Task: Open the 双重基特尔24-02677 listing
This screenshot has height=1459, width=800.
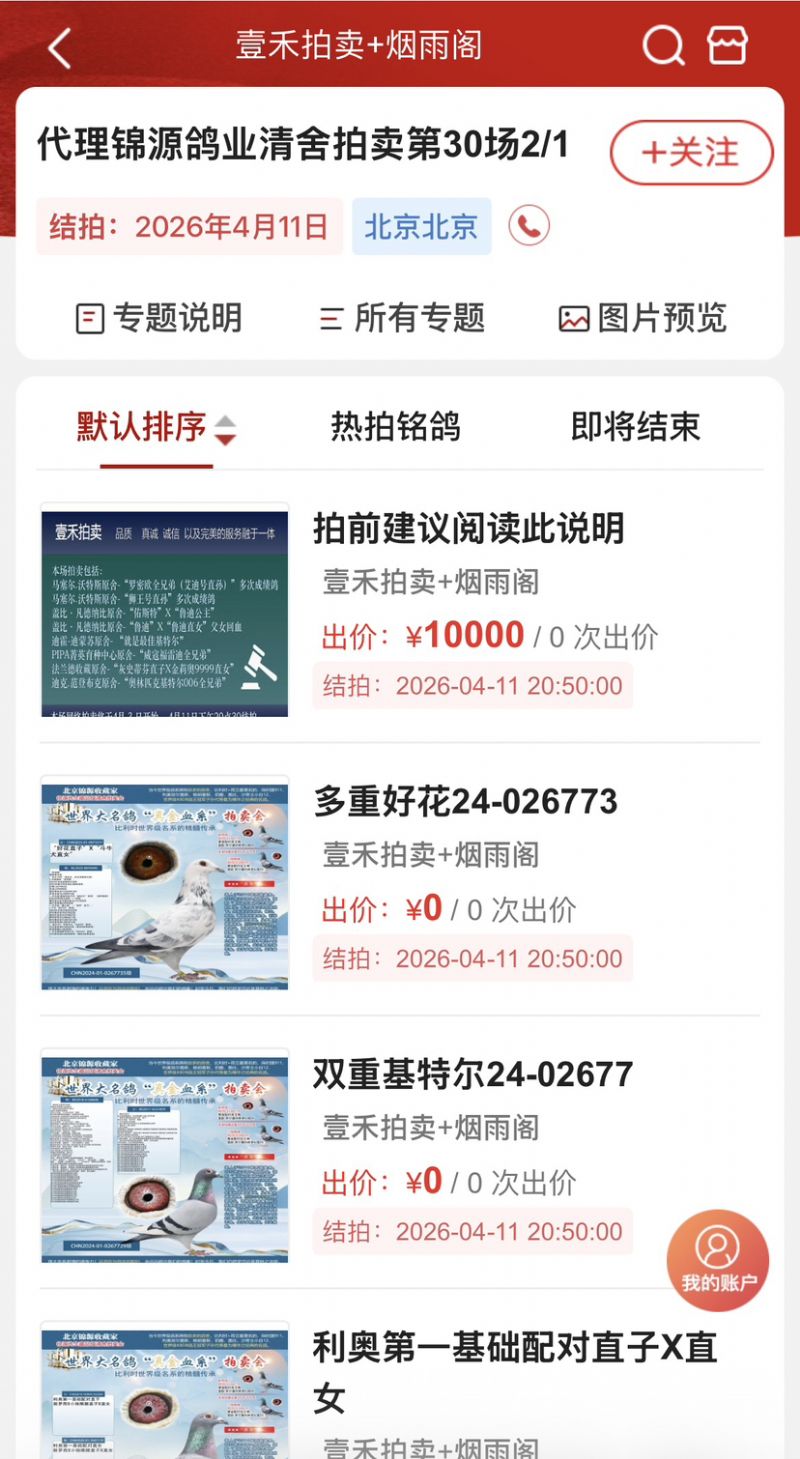Action: pyautogui.click(x=473, y=1074)
